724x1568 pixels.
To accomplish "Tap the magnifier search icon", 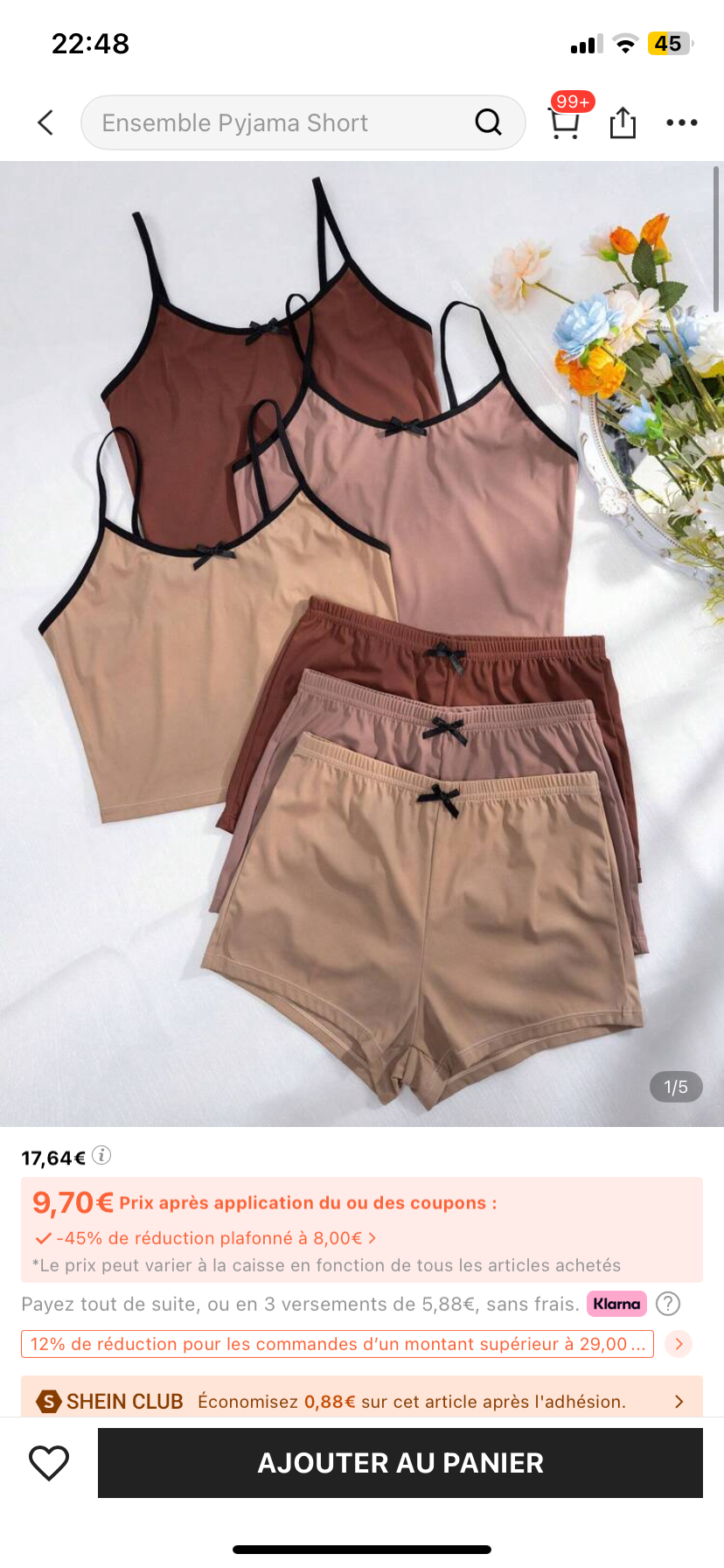I will point(488,122).
